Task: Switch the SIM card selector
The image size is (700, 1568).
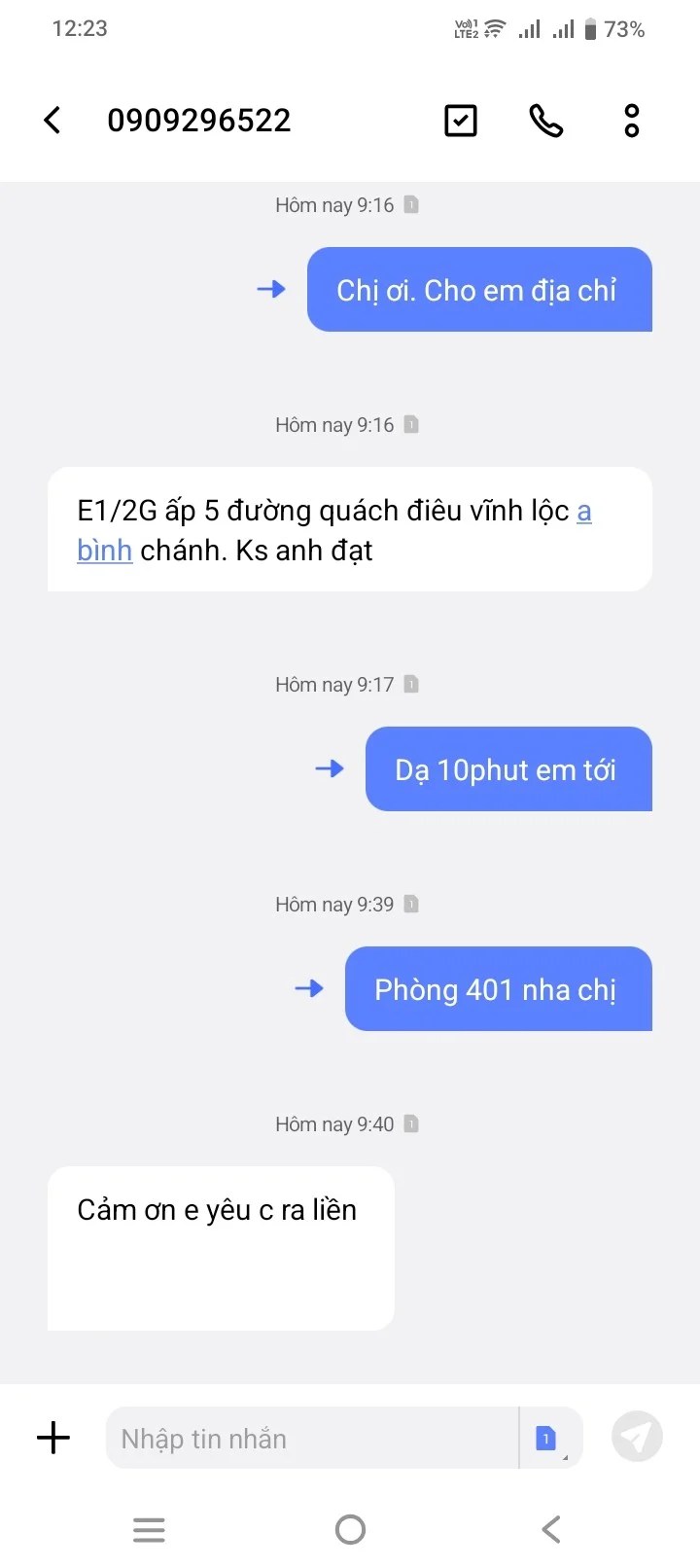Action: [x=547, y=1439]
